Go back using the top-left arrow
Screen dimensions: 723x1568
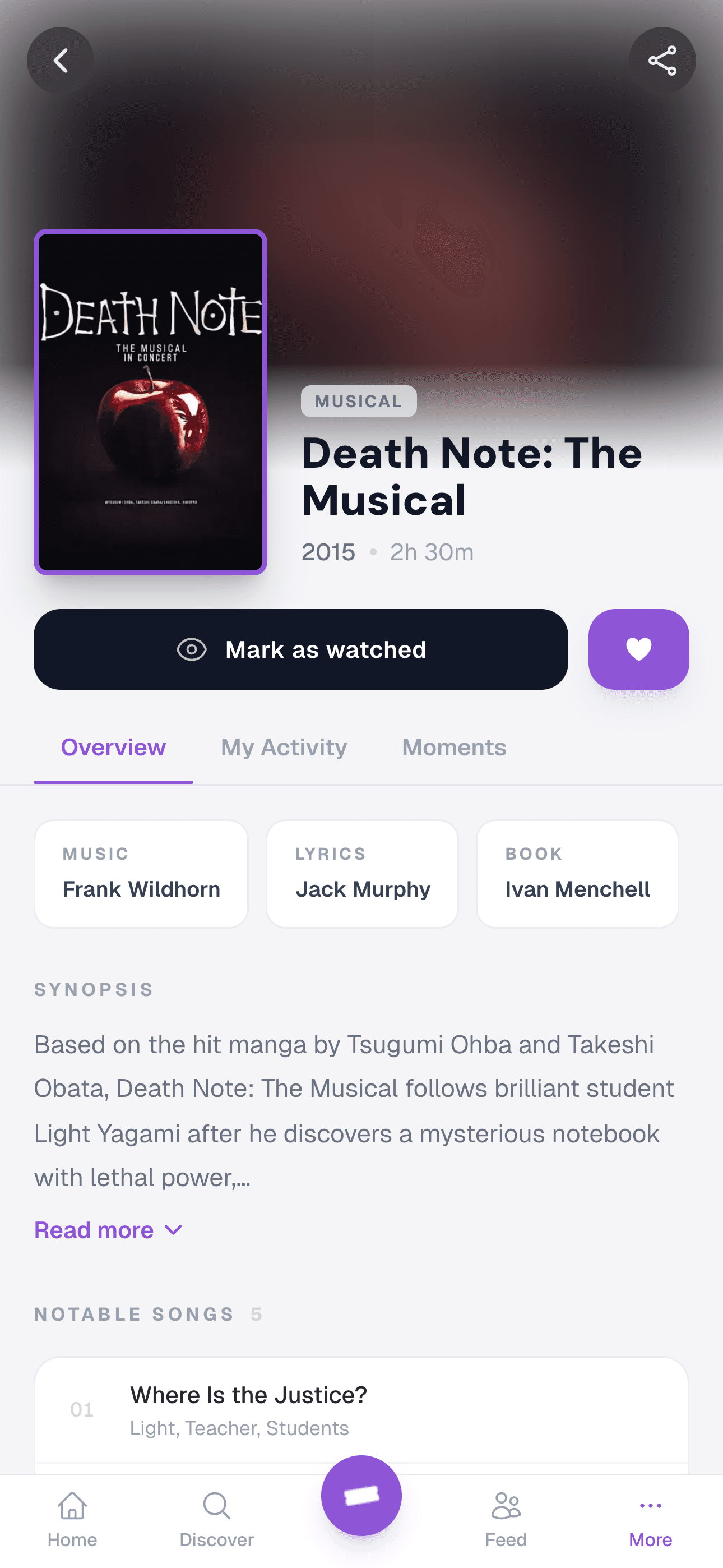[x=61, y=60]
